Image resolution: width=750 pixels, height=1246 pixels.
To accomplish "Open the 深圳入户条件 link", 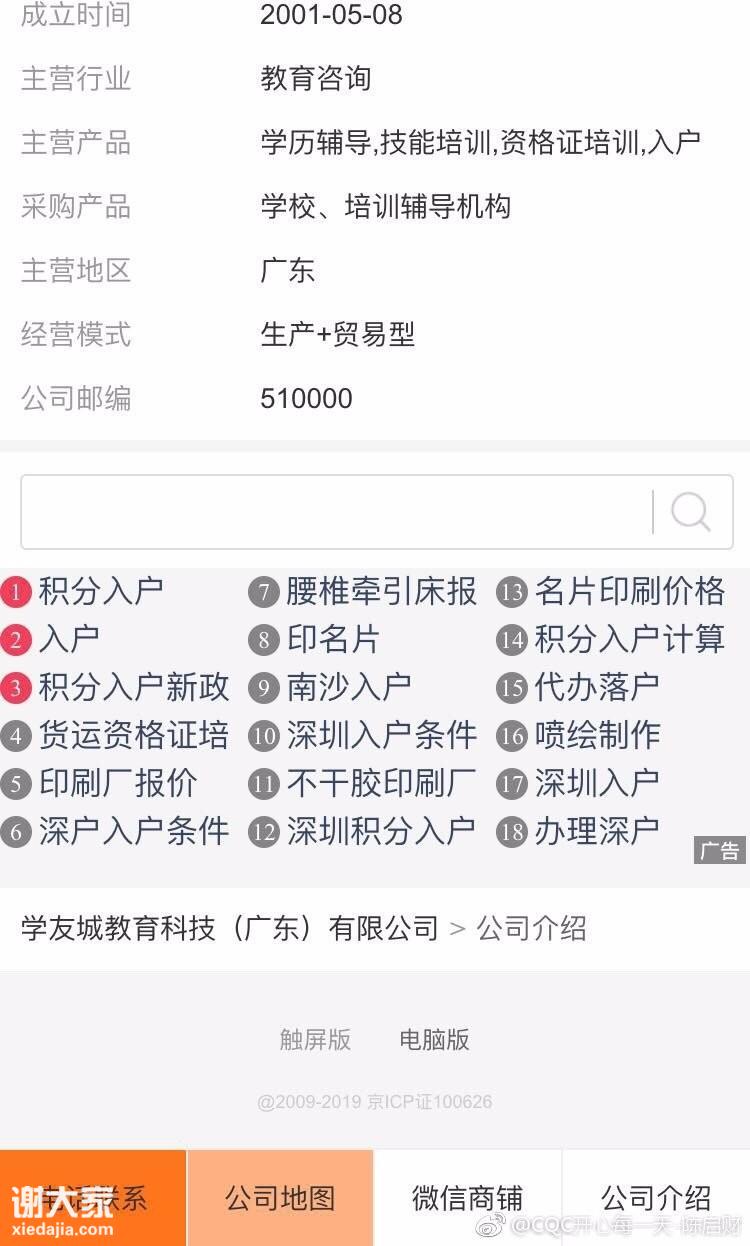I will click(381, 735).
